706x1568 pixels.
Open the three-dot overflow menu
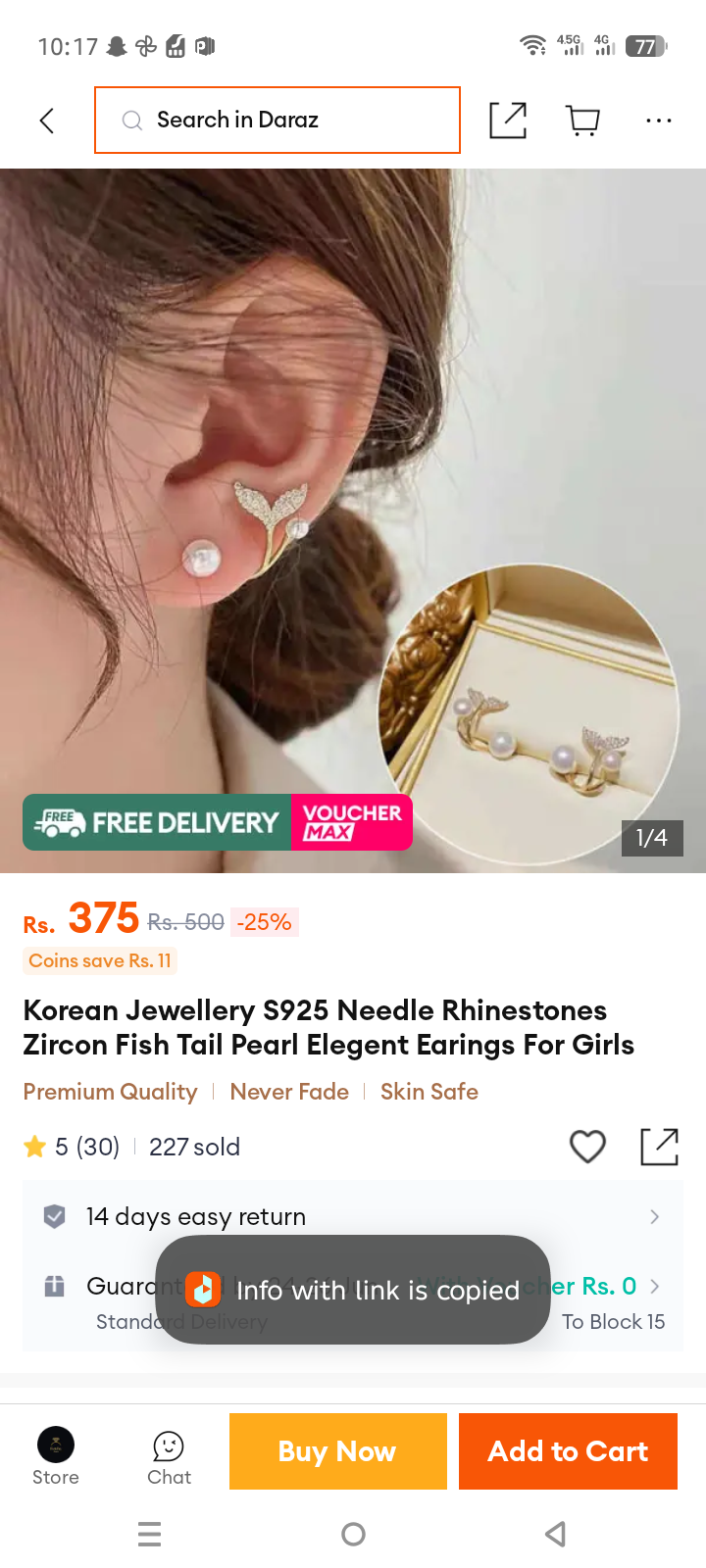(x=659, y=121)
